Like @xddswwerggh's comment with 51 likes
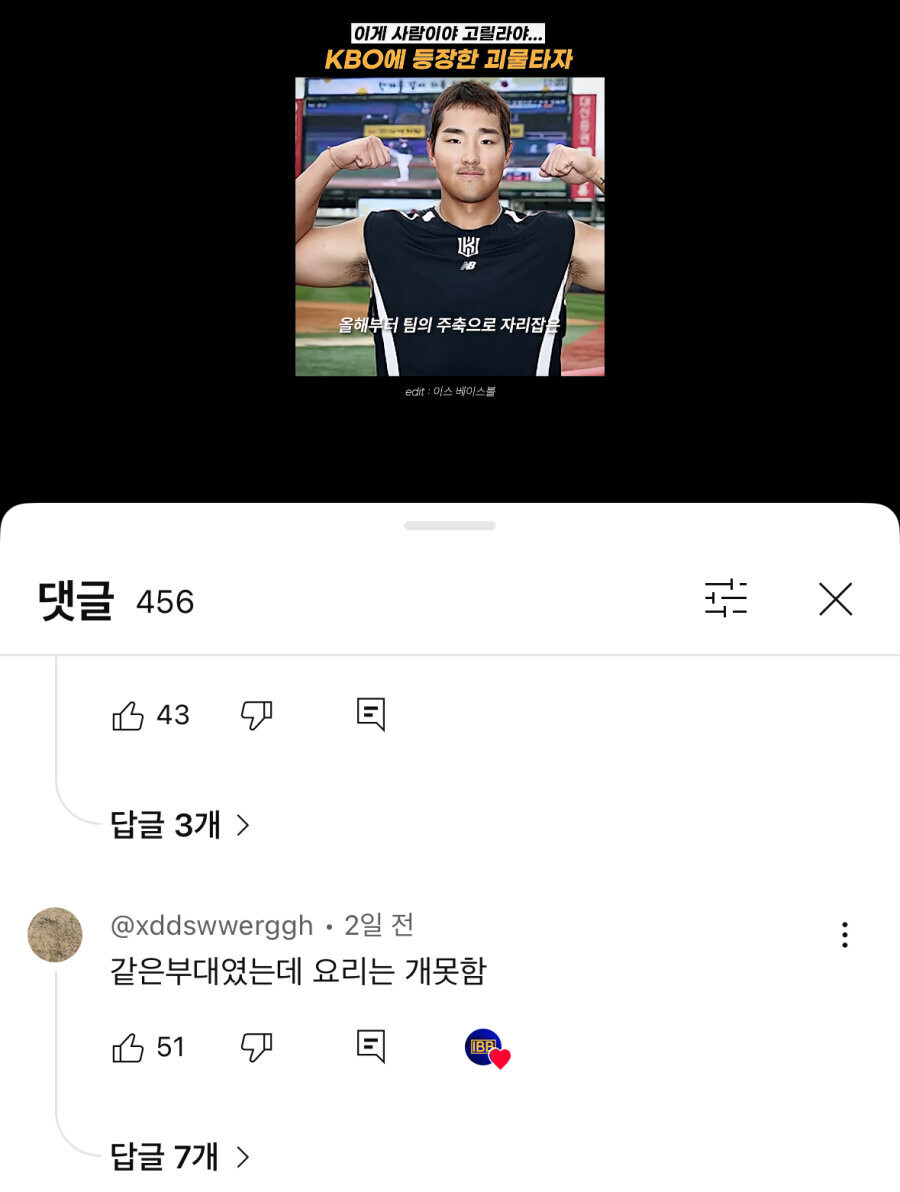900x1192 pixels. (128, 1047)
